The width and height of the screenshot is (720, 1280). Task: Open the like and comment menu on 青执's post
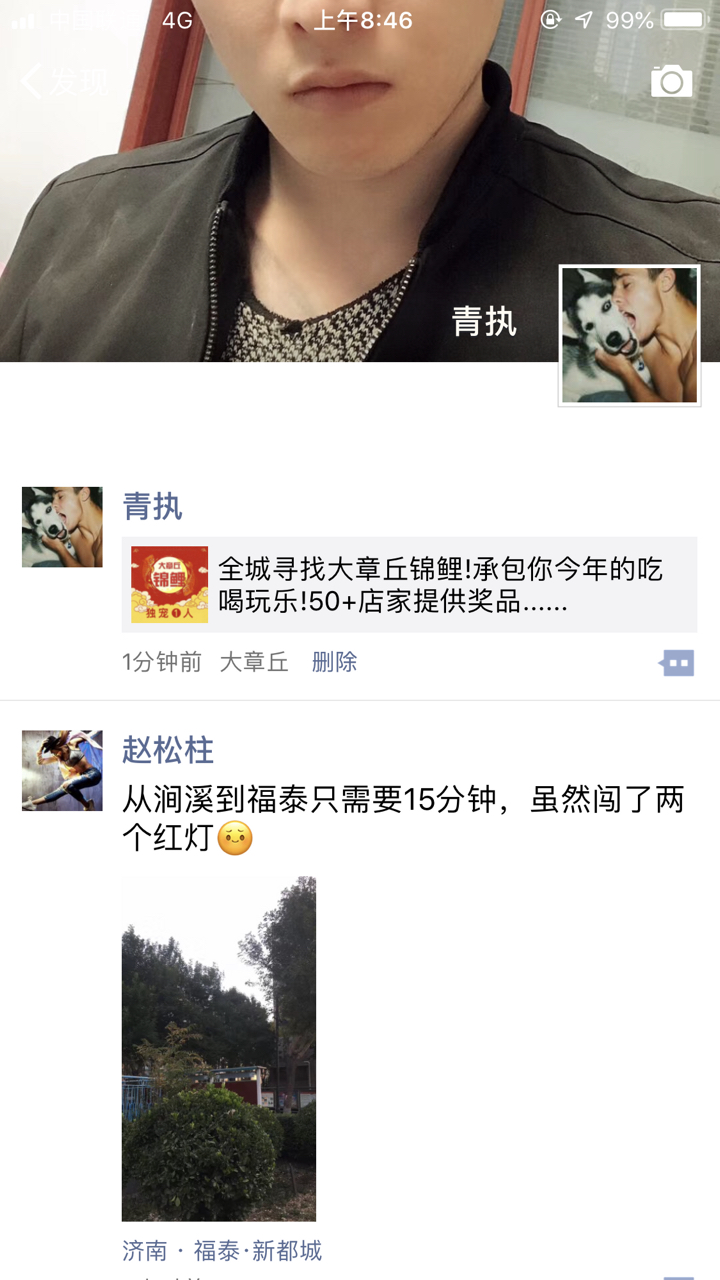[677, 662]
